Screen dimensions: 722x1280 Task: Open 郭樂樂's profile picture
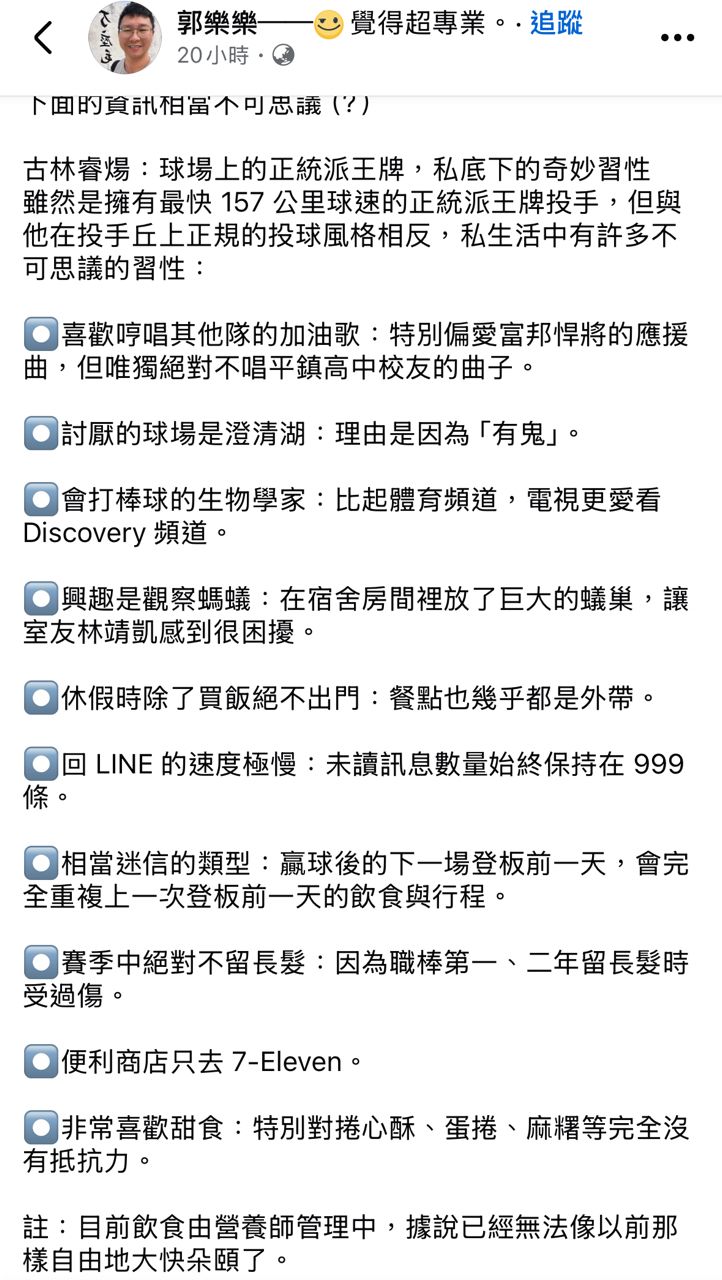[125, 38]
